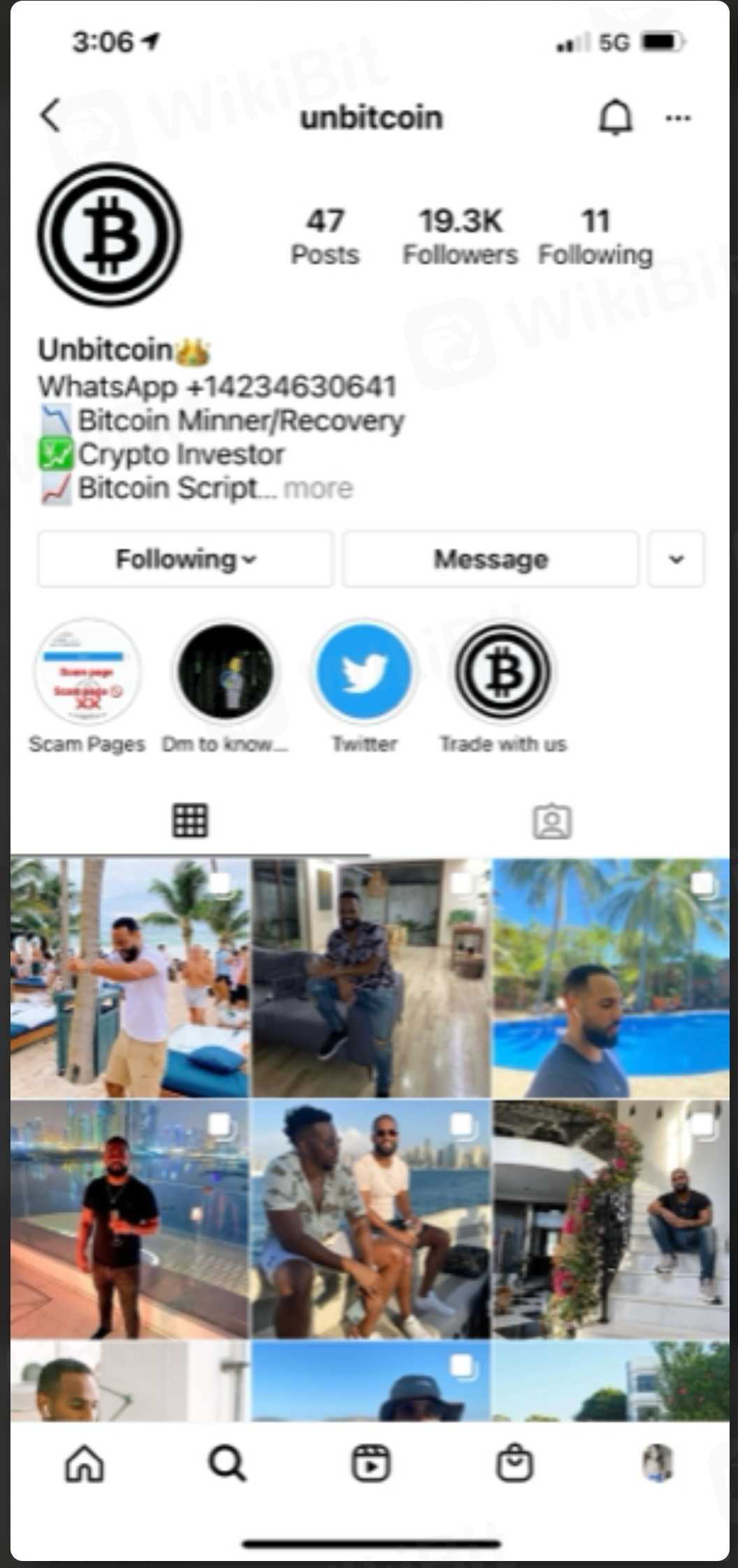This screenshot has height=1568, width=738.
Task: Switch to the tagged photos tab
Action: point(552,821)
